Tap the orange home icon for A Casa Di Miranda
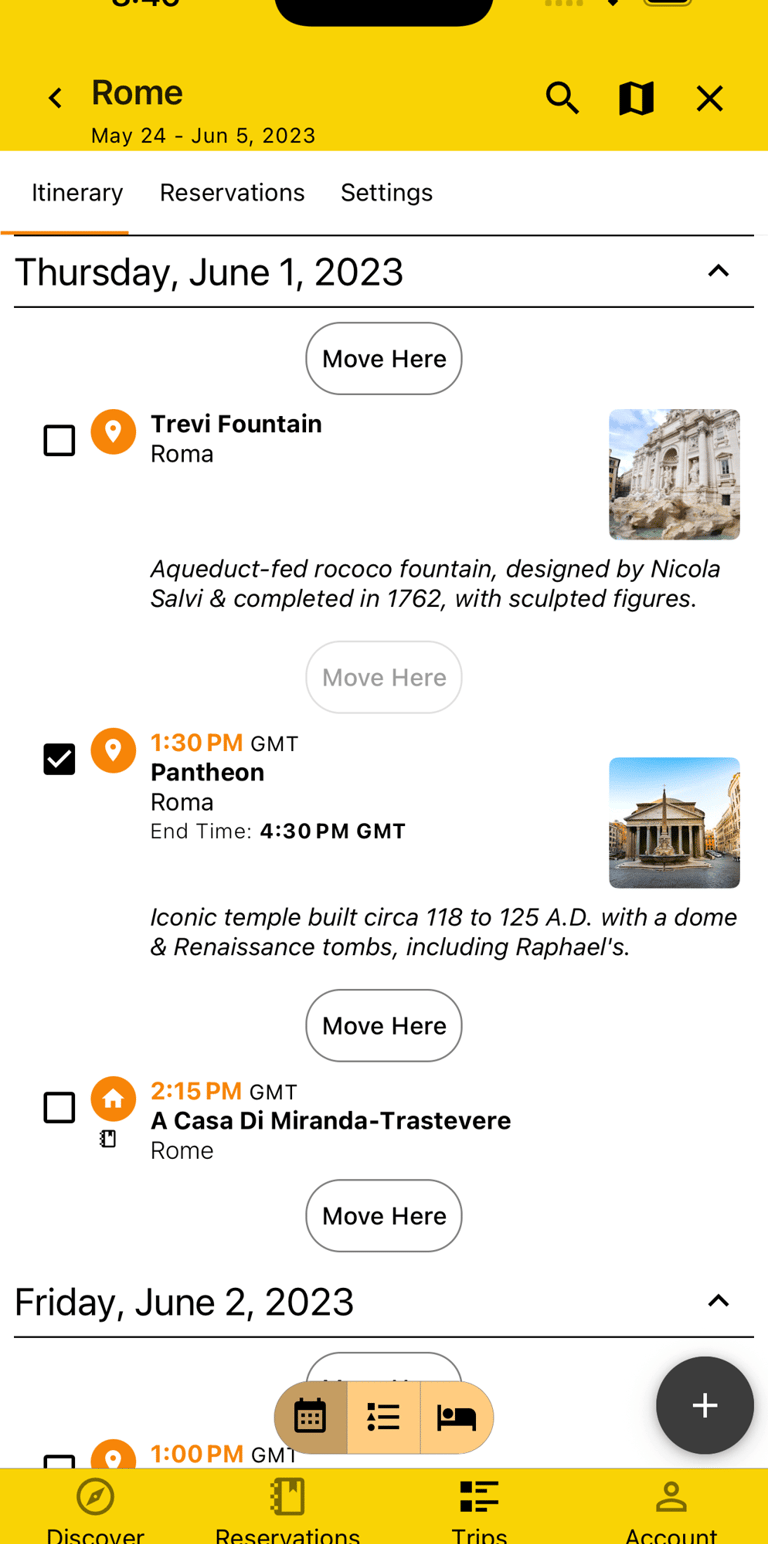The image size is (768, 1544). click(113, 1098)
